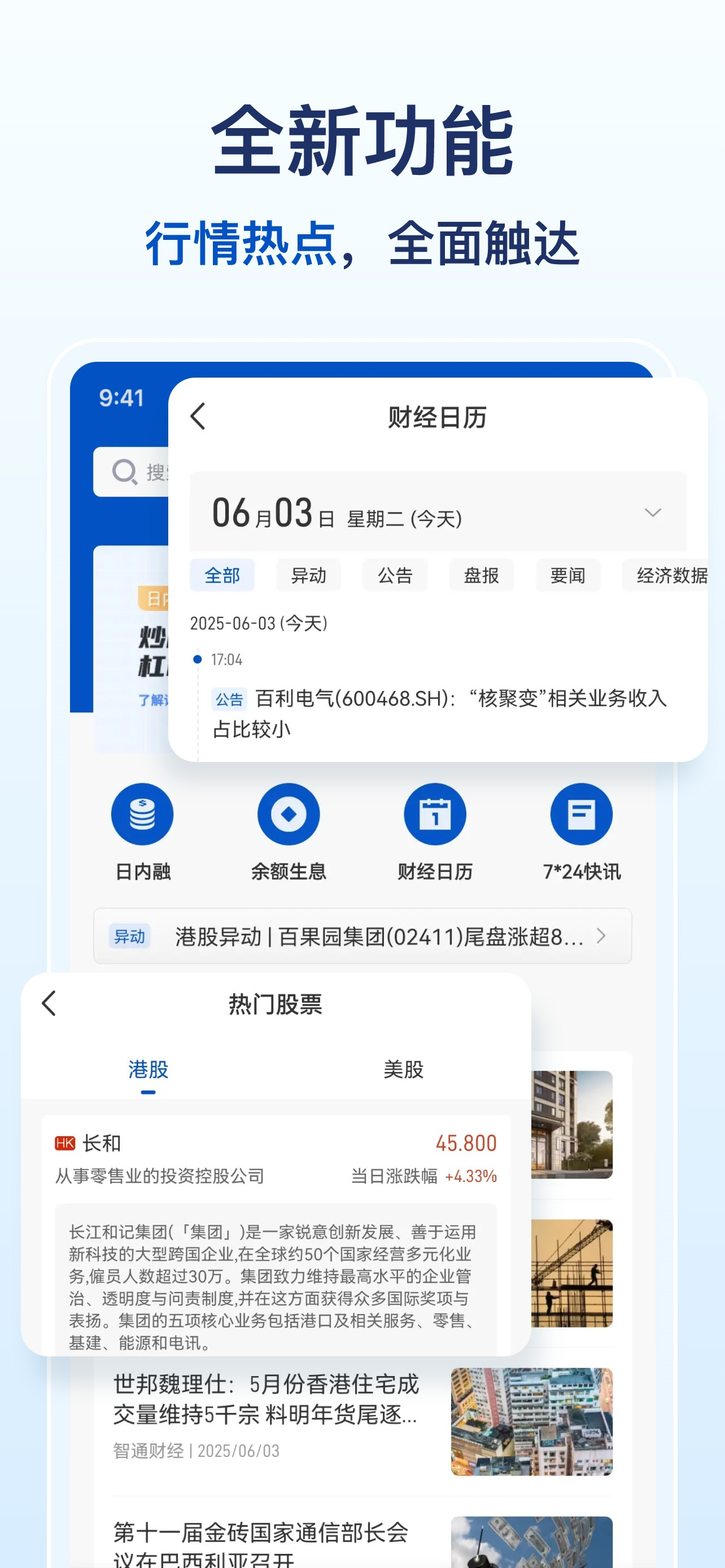725x1568 pixels.
Task: Click the 异动 label on the ticker bar
Action: pyautogui.click(x=130, y=937)
